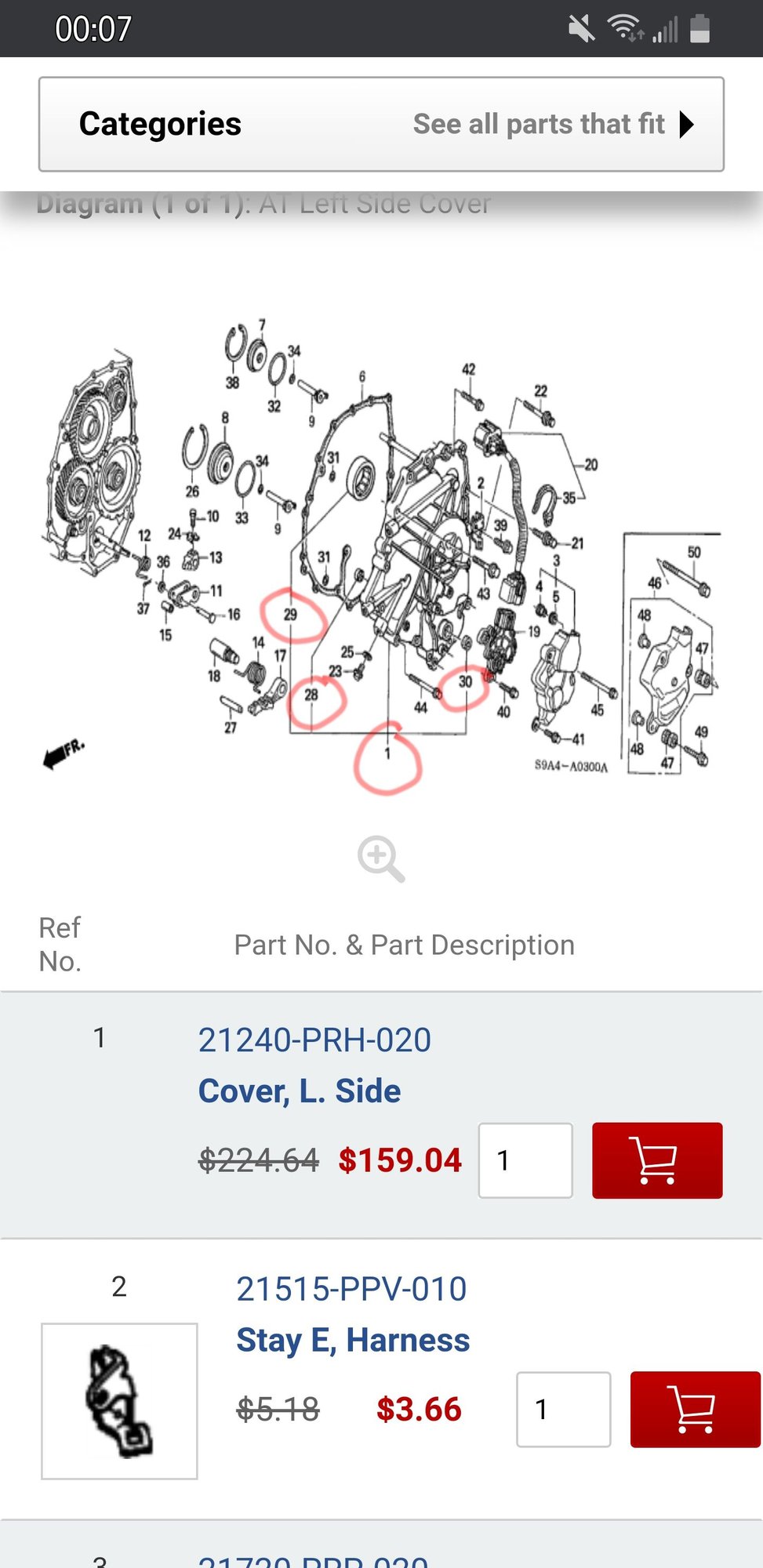This screenshot has height=1568, width=763.
Task: Add Cover, L. Side to cart
Action: click(657, 1160)
